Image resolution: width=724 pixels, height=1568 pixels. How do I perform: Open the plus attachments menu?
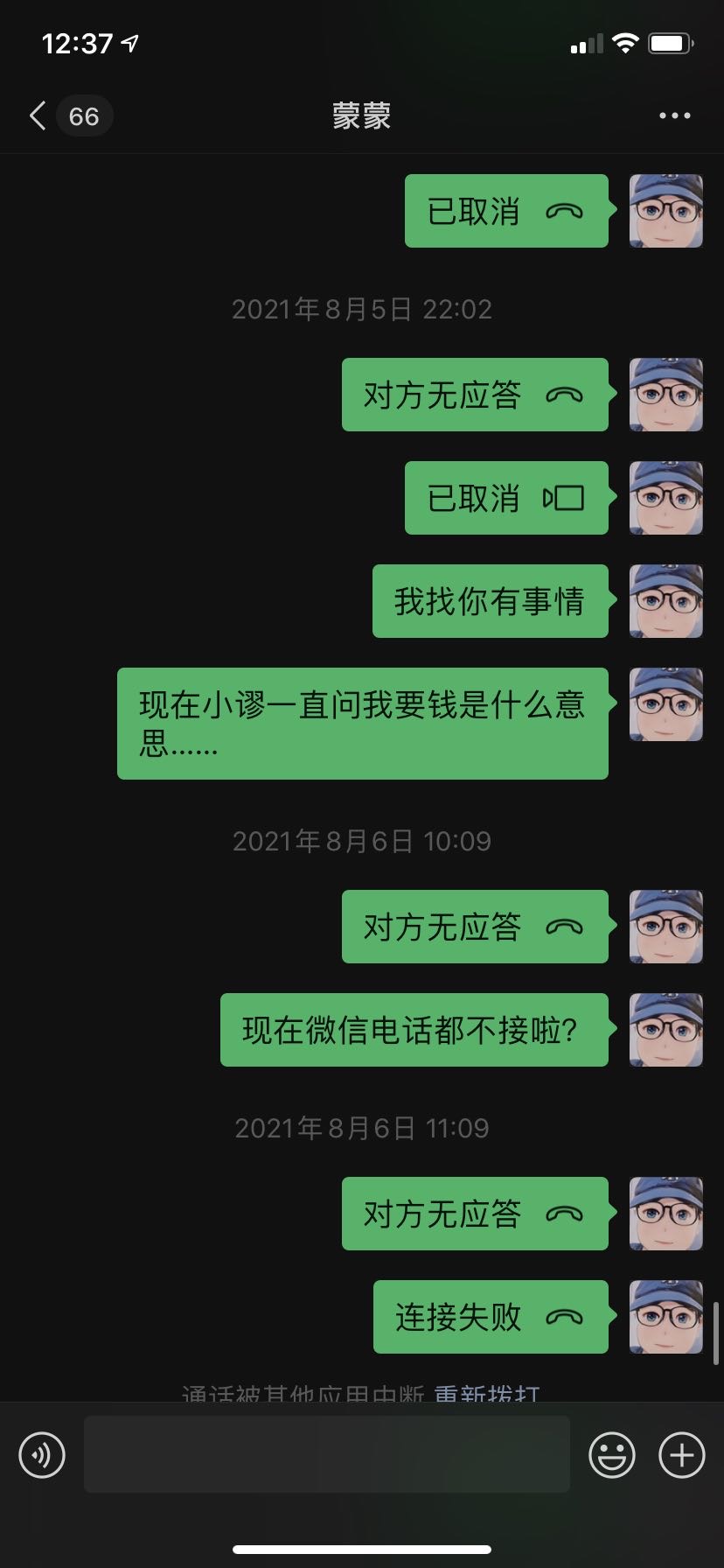[681, 1455]
